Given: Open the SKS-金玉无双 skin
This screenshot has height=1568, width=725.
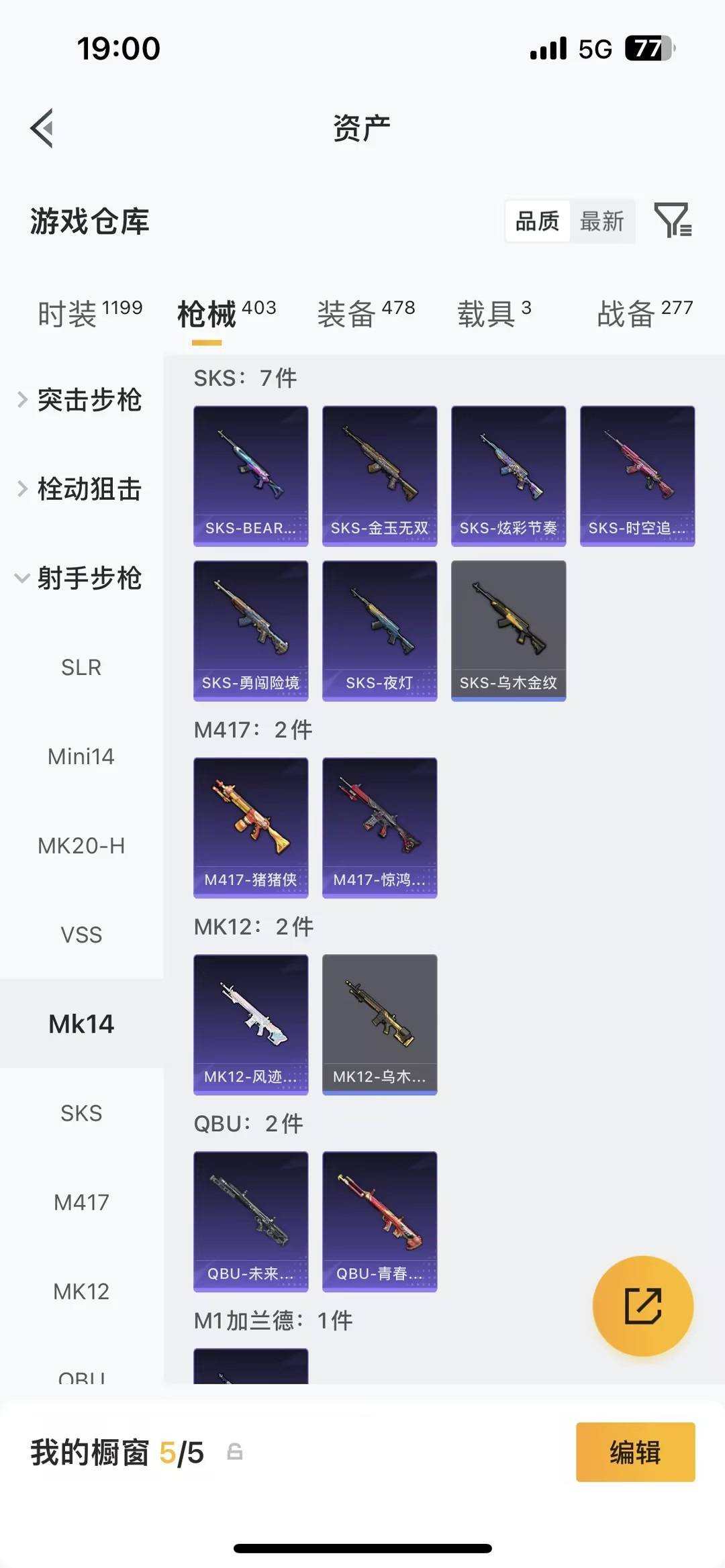Looking at the screenshot, I should point(379,472).
